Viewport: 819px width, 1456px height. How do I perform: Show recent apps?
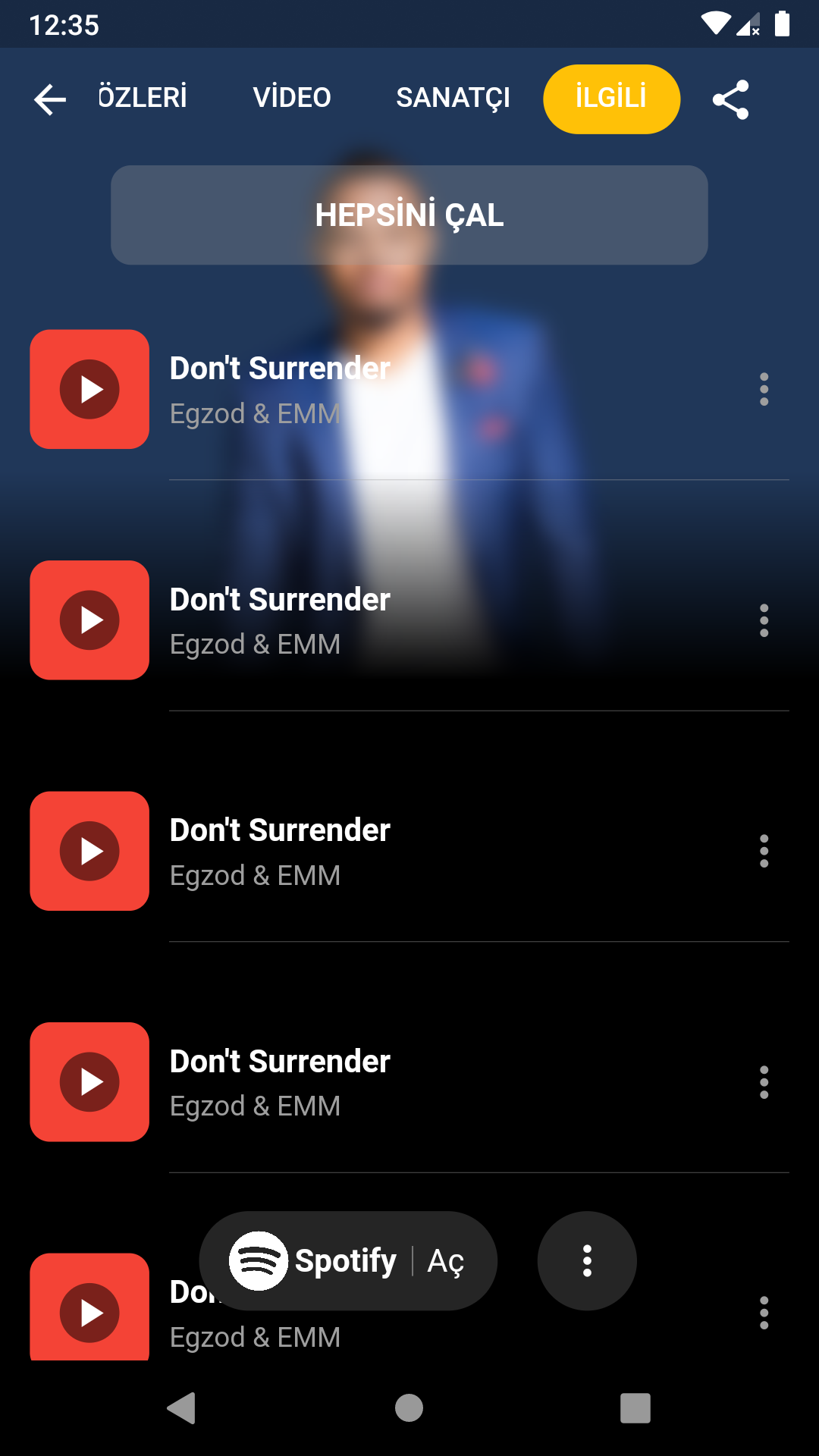(x=635, y=1408)
